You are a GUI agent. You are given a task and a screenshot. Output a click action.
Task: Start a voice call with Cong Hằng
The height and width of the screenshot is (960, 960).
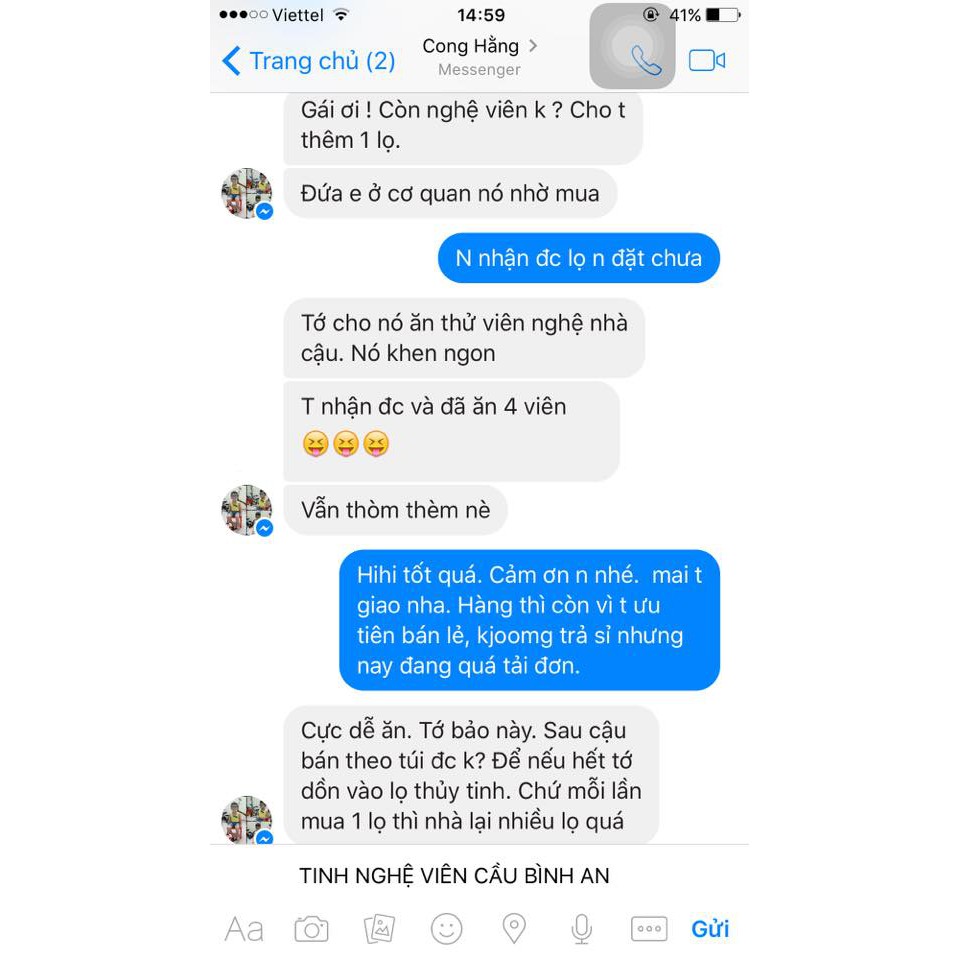click(x=645, y=61)
